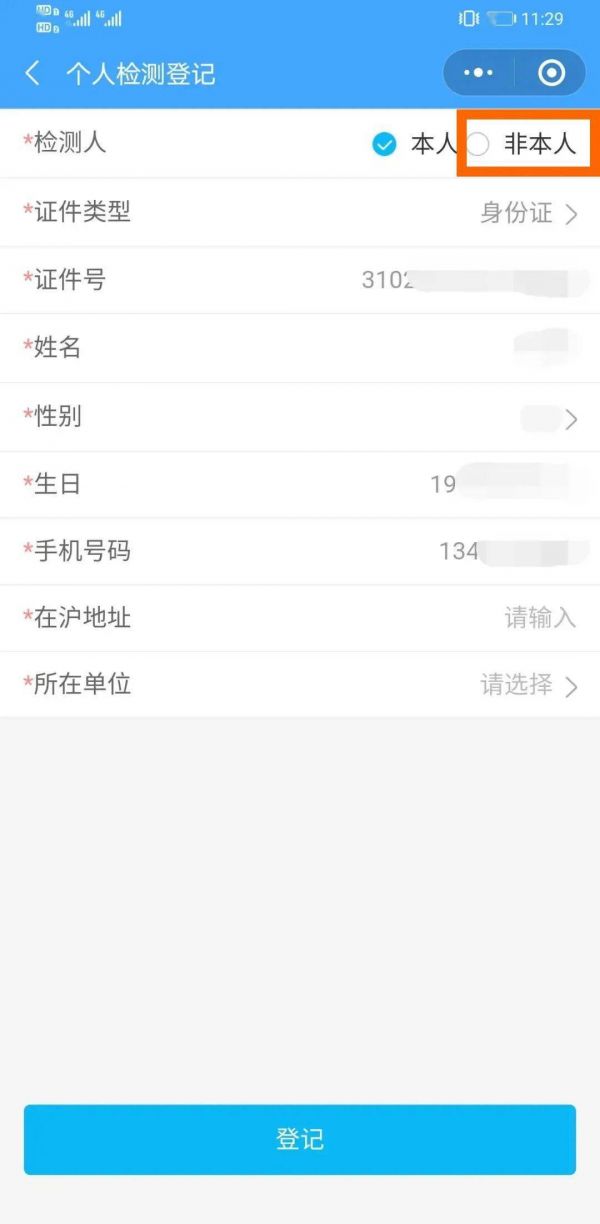Edit the 姓名 field

click(300, 348)
